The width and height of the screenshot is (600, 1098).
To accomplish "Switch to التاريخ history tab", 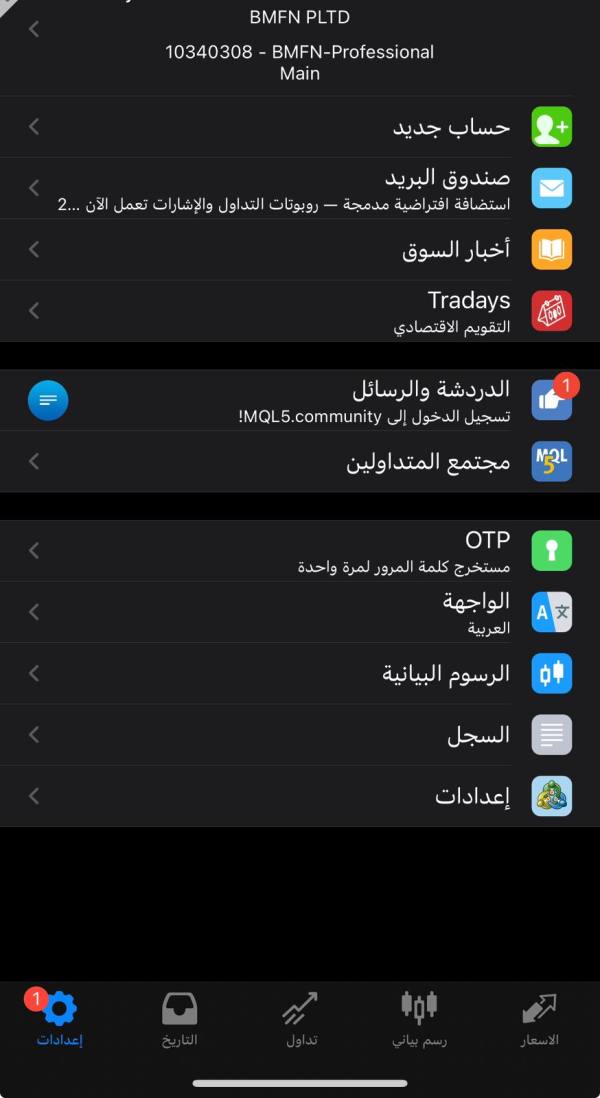I will (180, 1019).
